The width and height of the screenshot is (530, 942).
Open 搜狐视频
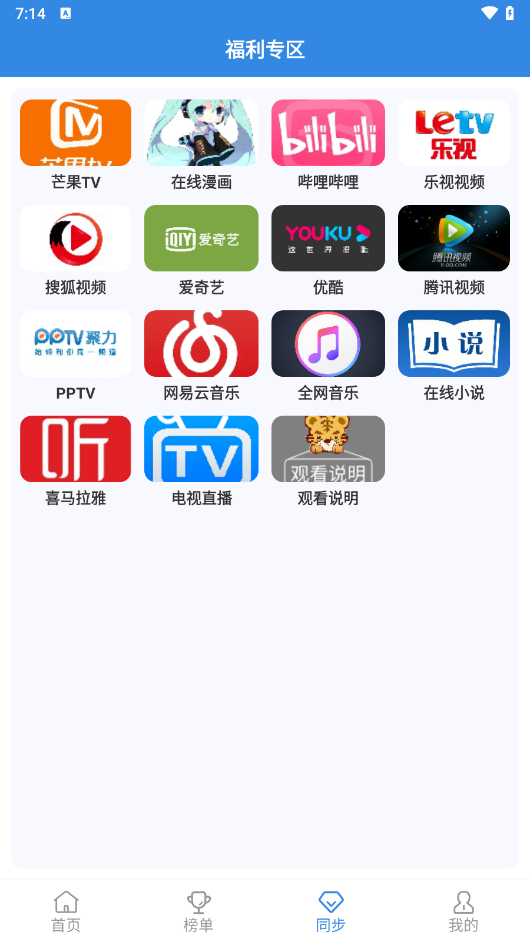pos(76,251)
